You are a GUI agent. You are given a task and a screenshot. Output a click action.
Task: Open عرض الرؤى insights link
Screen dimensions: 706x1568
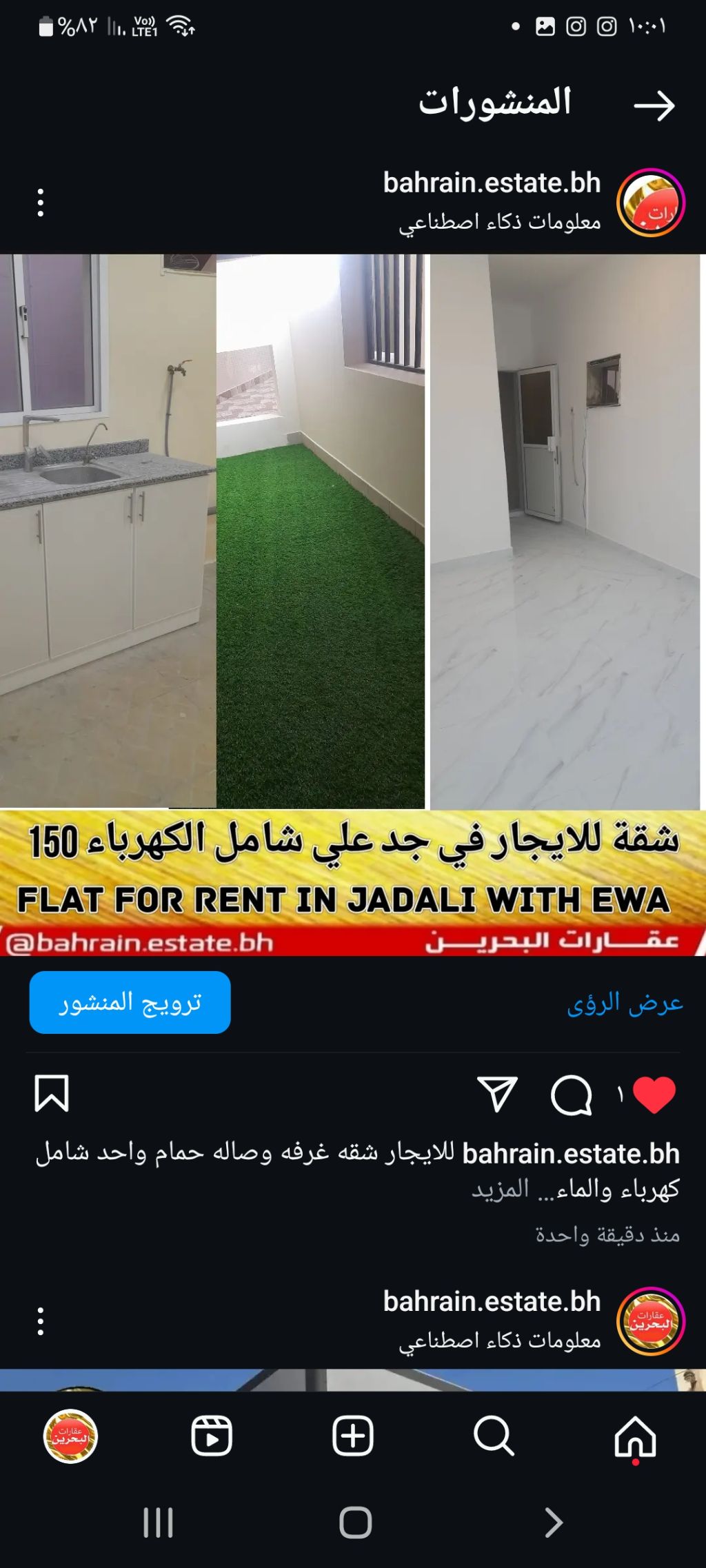click(625, 1003)
